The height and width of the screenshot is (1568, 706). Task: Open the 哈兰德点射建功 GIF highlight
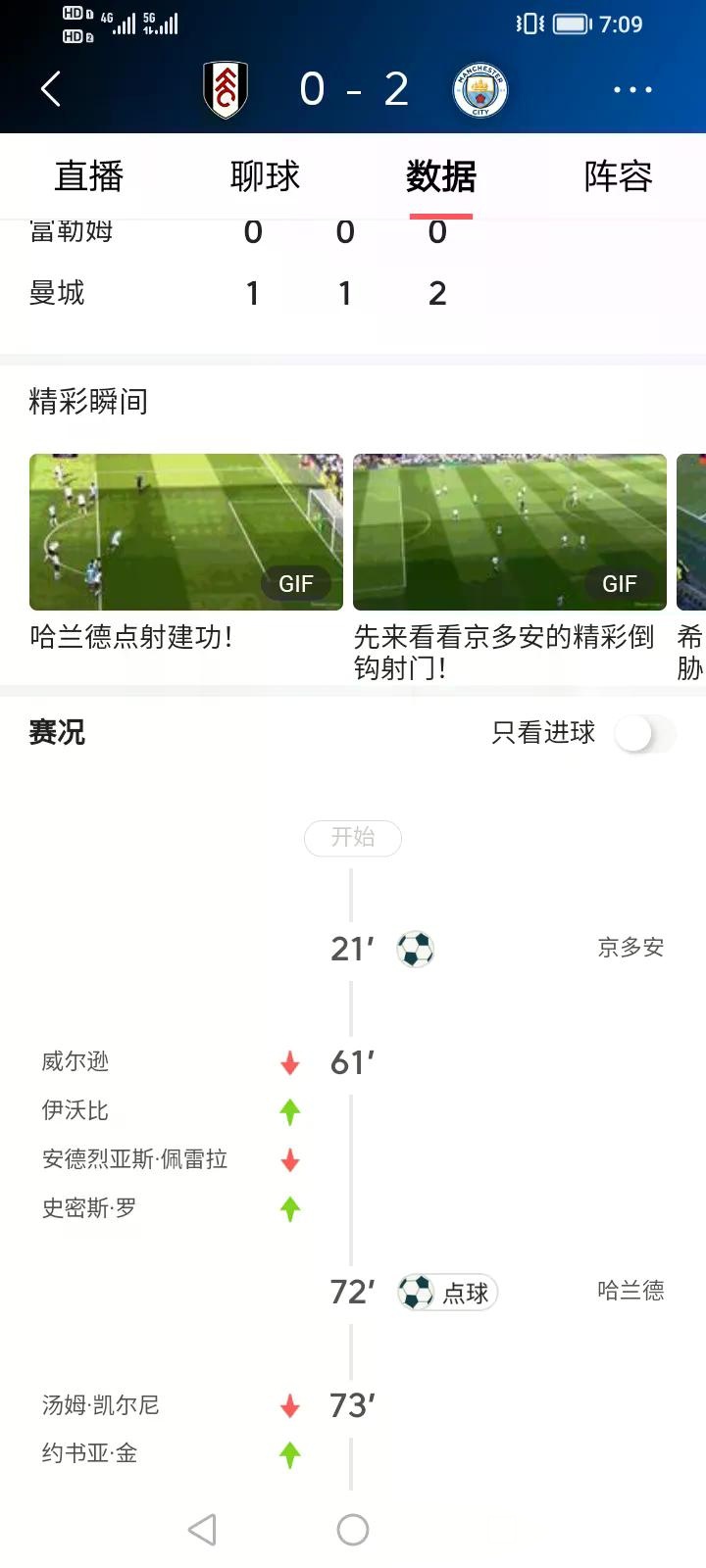click(184, 532)
